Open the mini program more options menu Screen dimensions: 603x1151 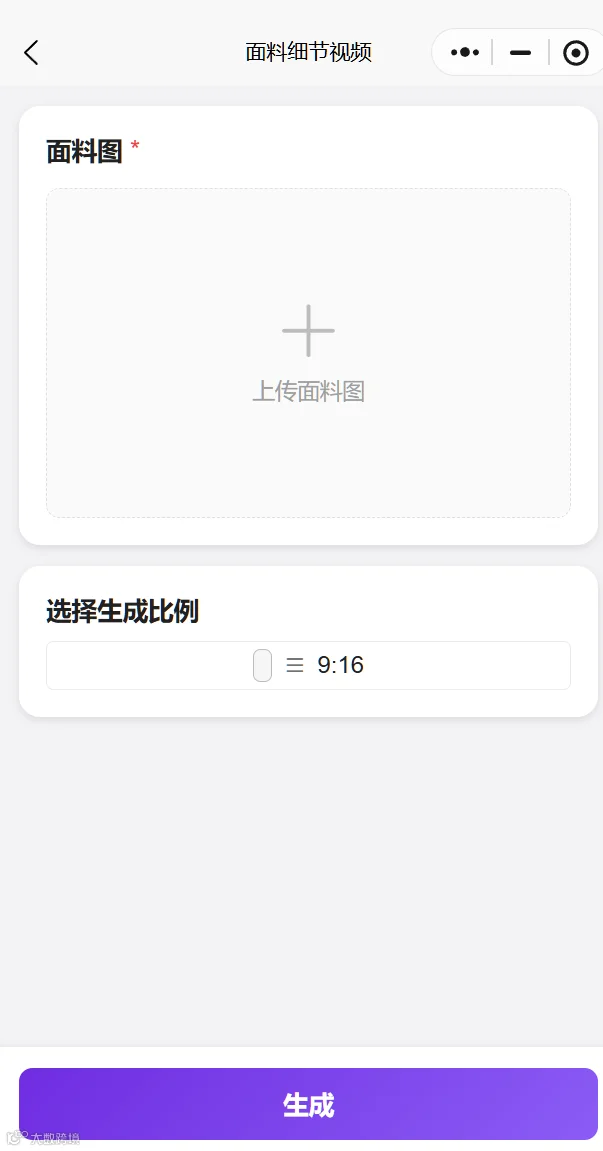[x=465, y=53]
